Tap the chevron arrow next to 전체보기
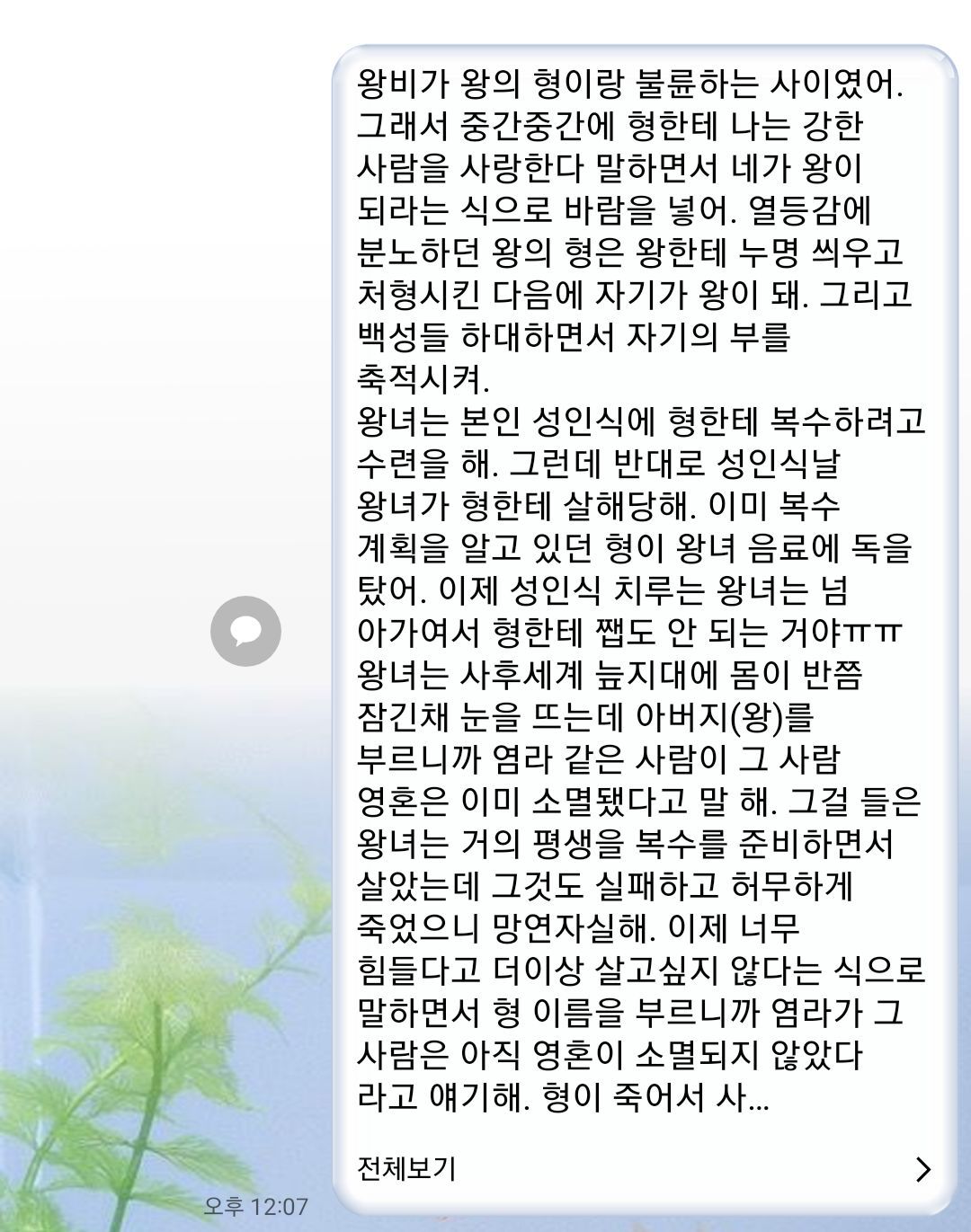 922,1169
